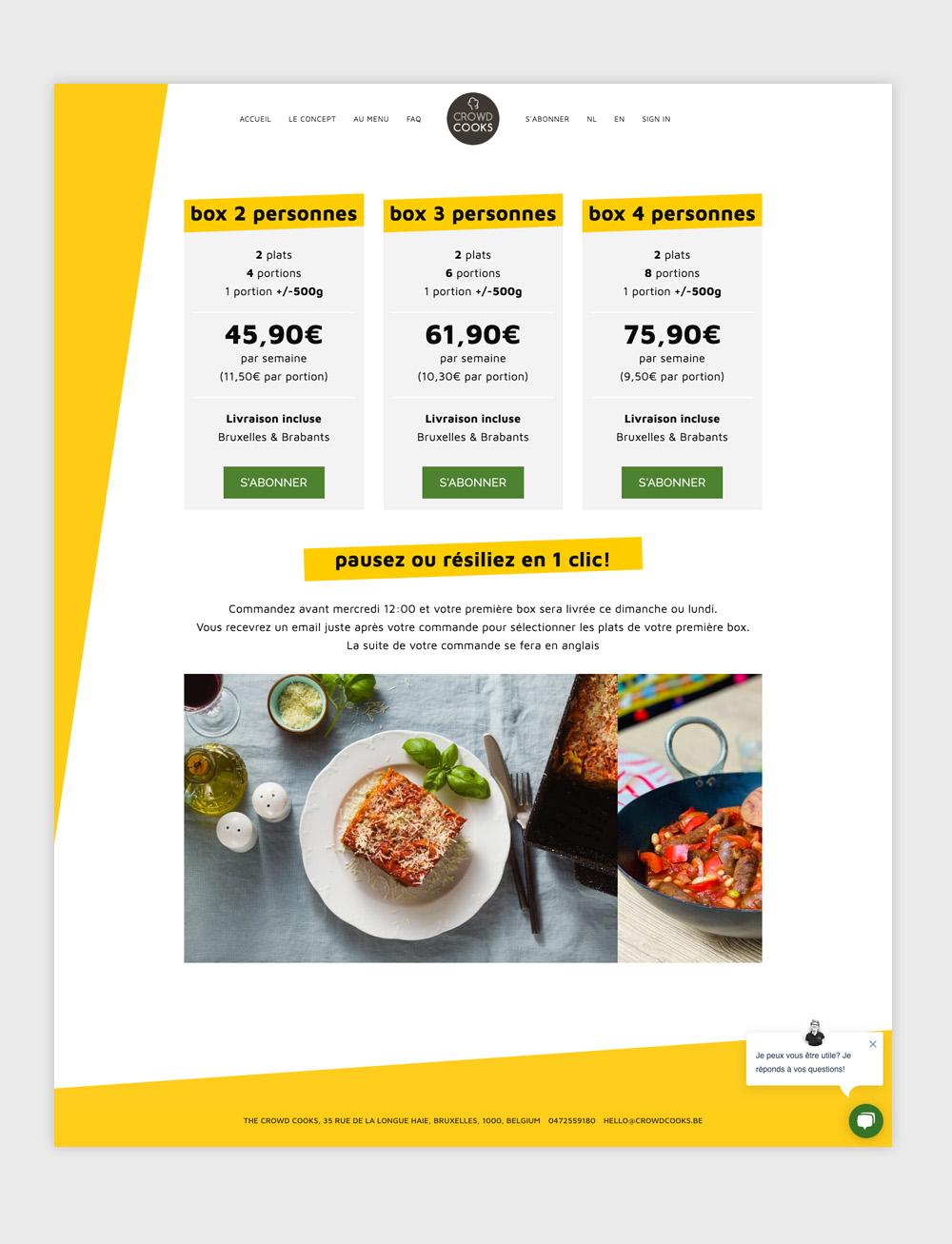
Task: Subscribe to the box 3 personnes
Action: [x=473, y=483]
